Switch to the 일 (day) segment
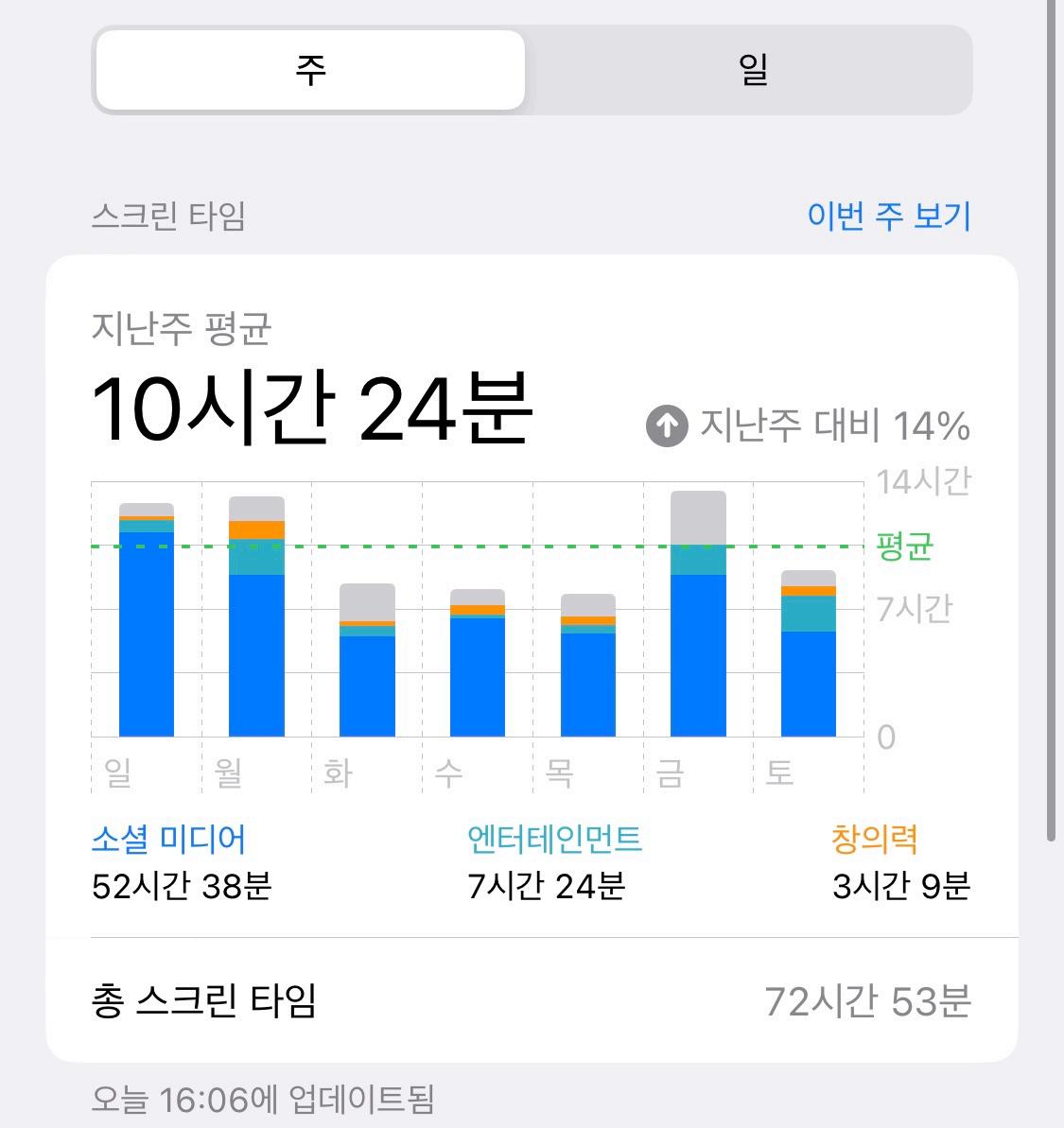This screenshot has height=1128, width=1064. [753, 70]
